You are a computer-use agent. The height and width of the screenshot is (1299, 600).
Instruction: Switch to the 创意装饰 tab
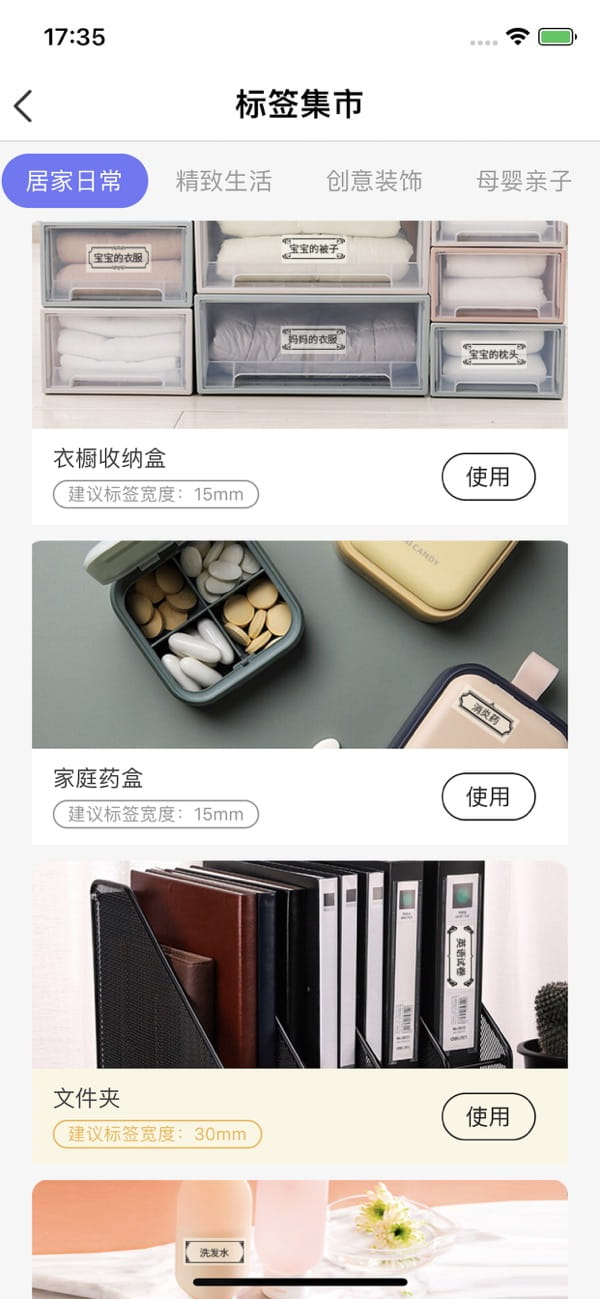coord(374,181)
